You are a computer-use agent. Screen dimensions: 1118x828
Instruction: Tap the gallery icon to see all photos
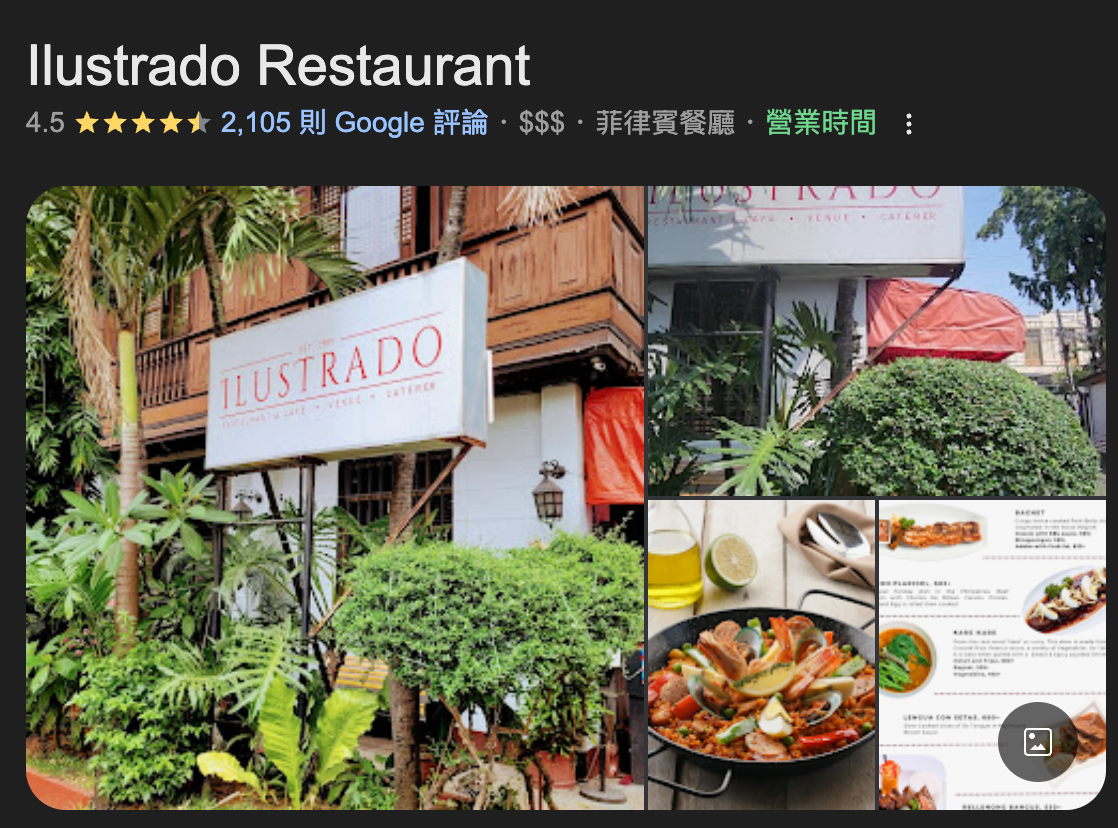[1037, 741]
